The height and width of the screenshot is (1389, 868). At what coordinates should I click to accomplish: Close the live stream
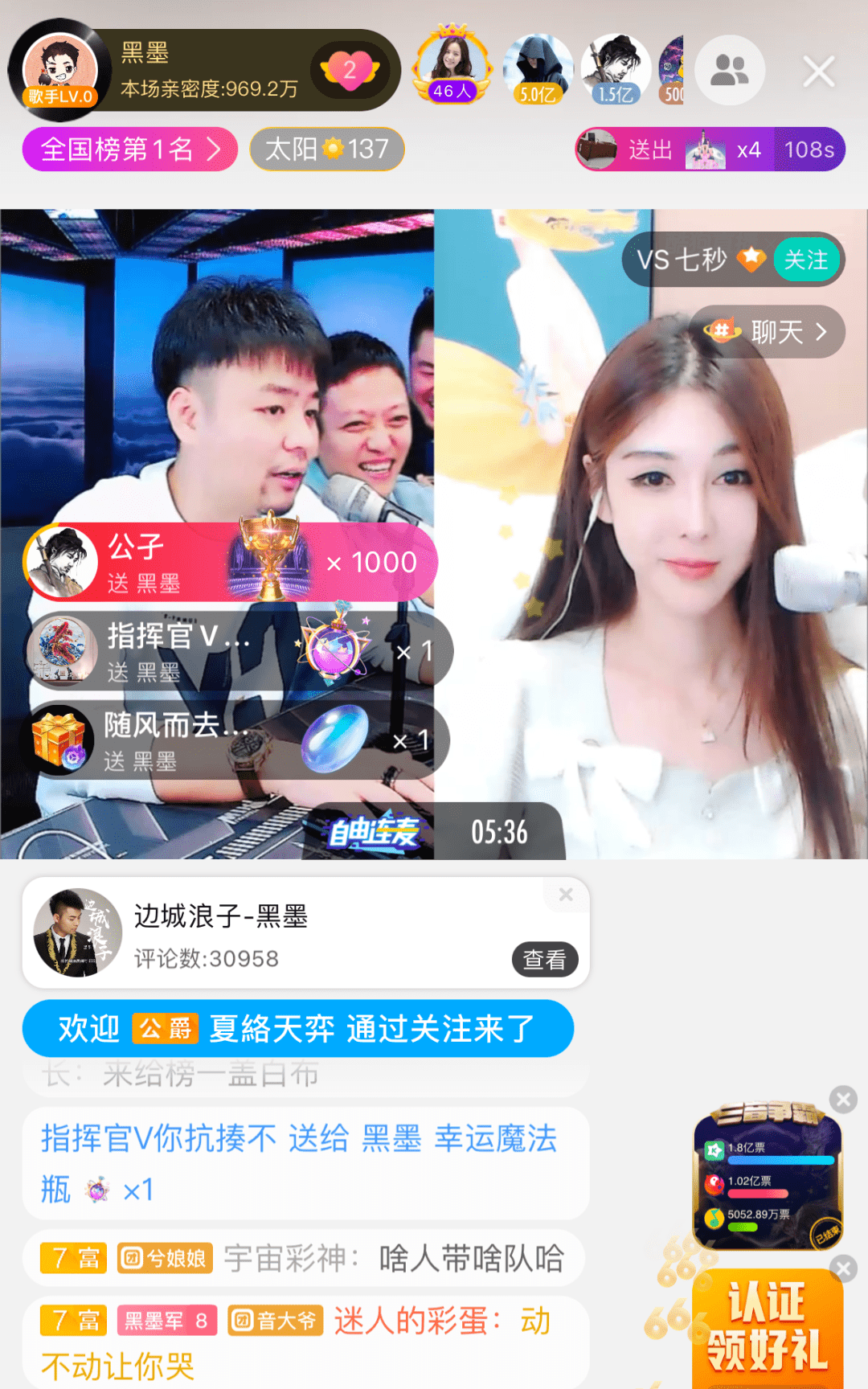(818, 72)
